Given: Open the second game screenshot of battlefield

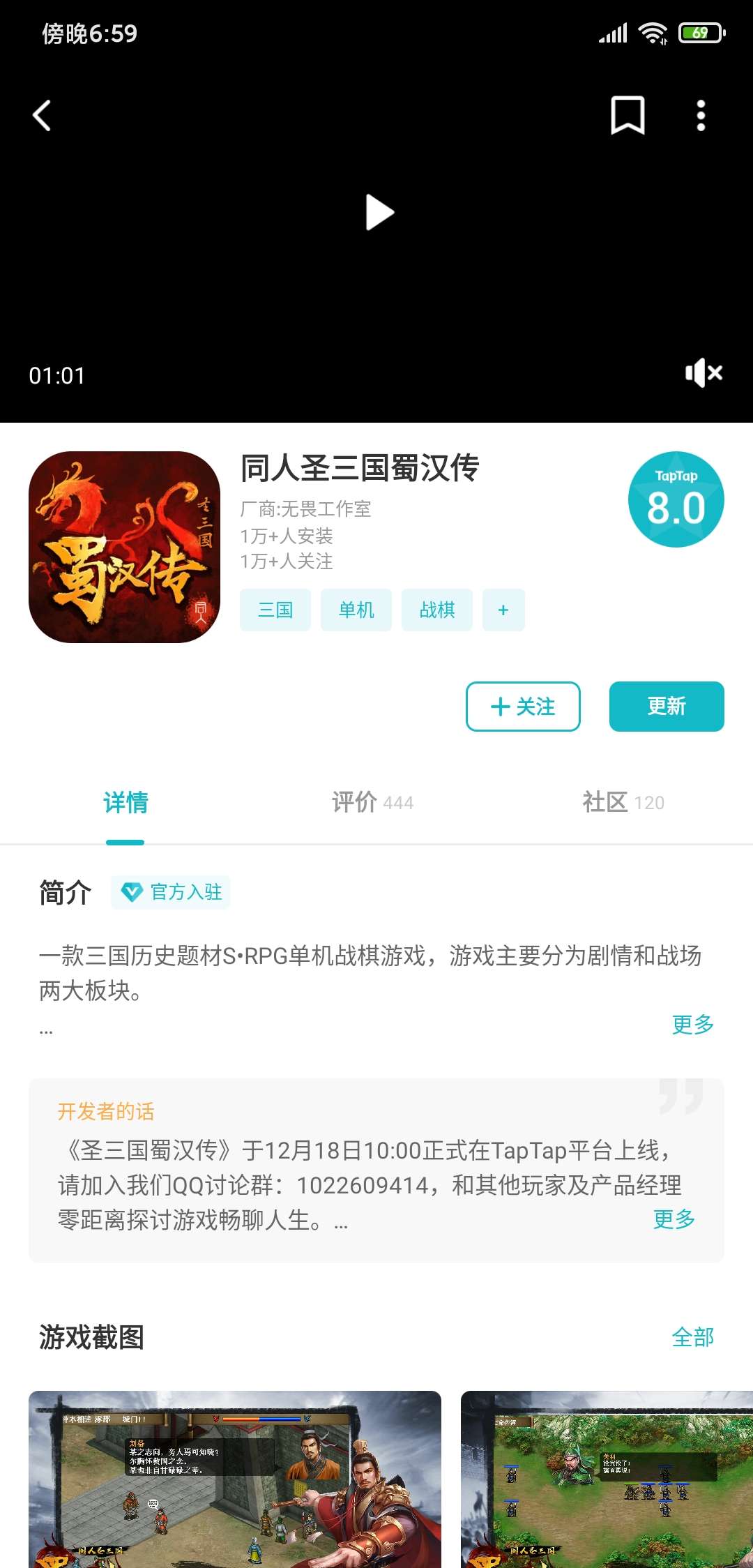Looking at the screenshot, I should point(607,1479).
